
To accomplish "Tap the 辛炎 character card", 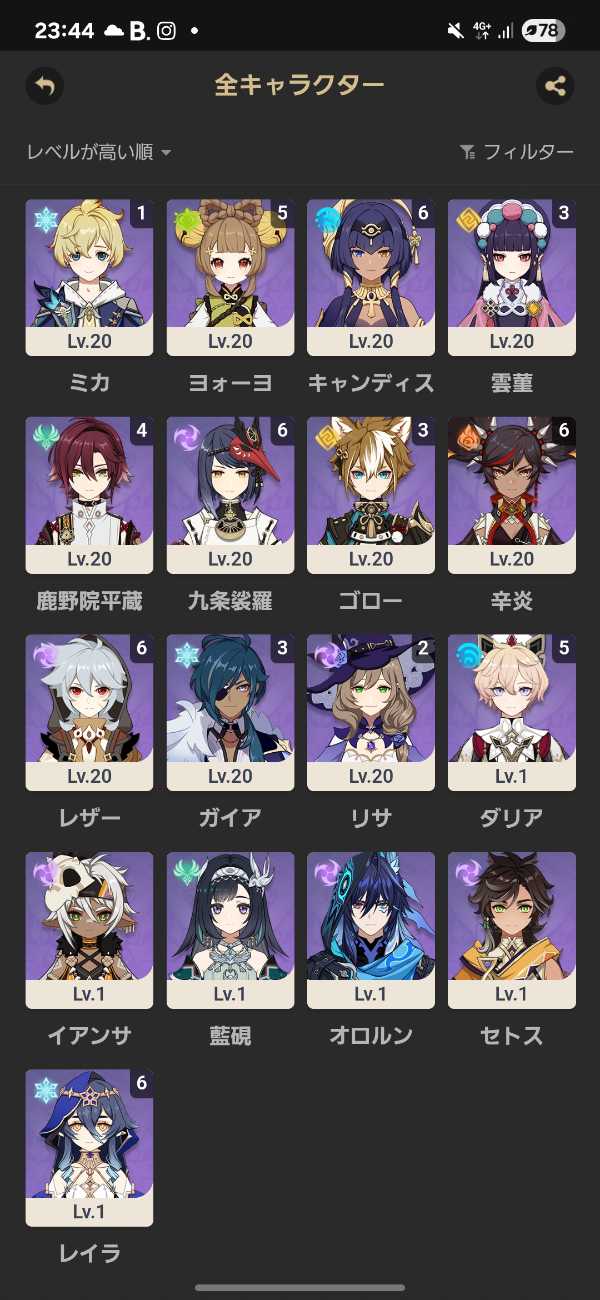I will click(512, 495).
